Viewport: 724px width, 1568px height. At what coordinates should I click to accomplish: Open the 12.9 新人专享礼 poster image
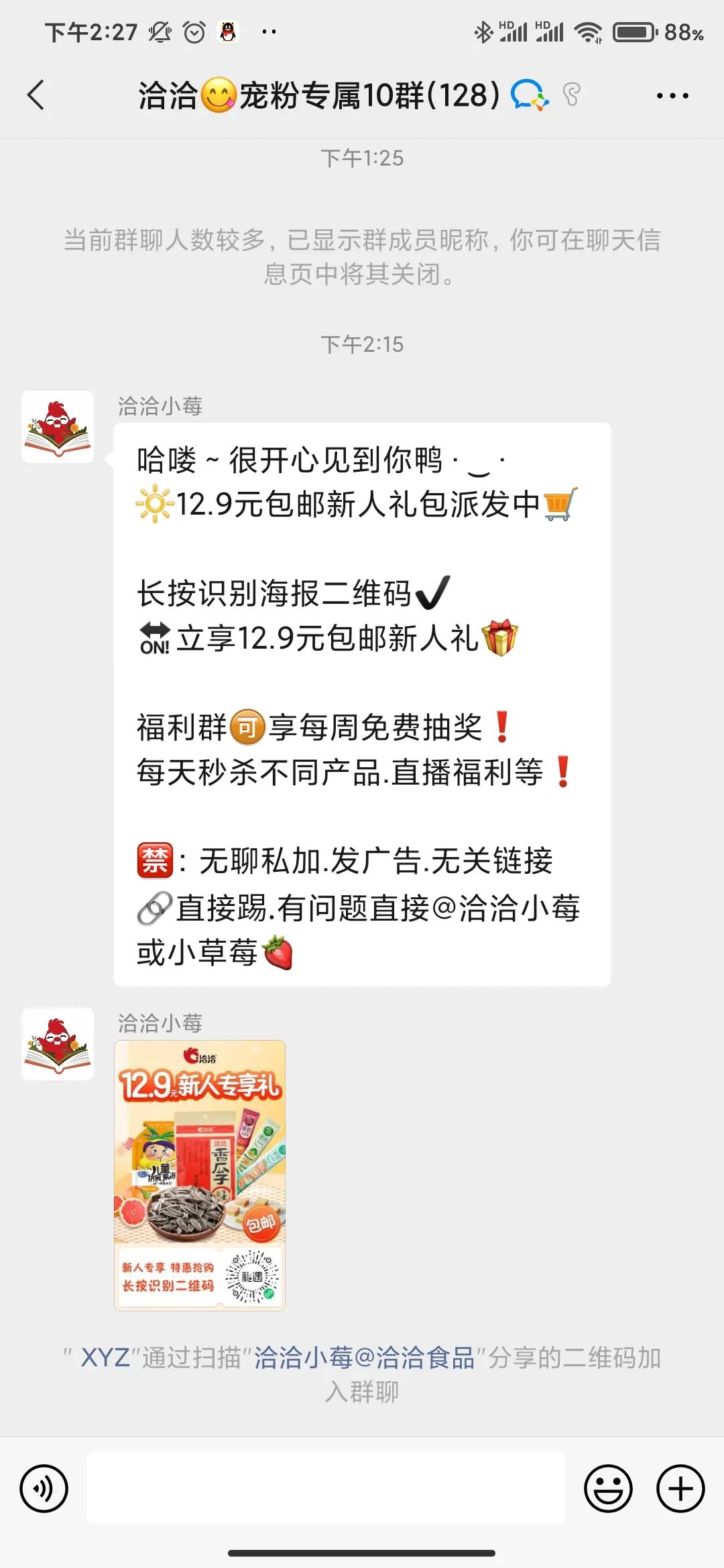coord(200,1175)
